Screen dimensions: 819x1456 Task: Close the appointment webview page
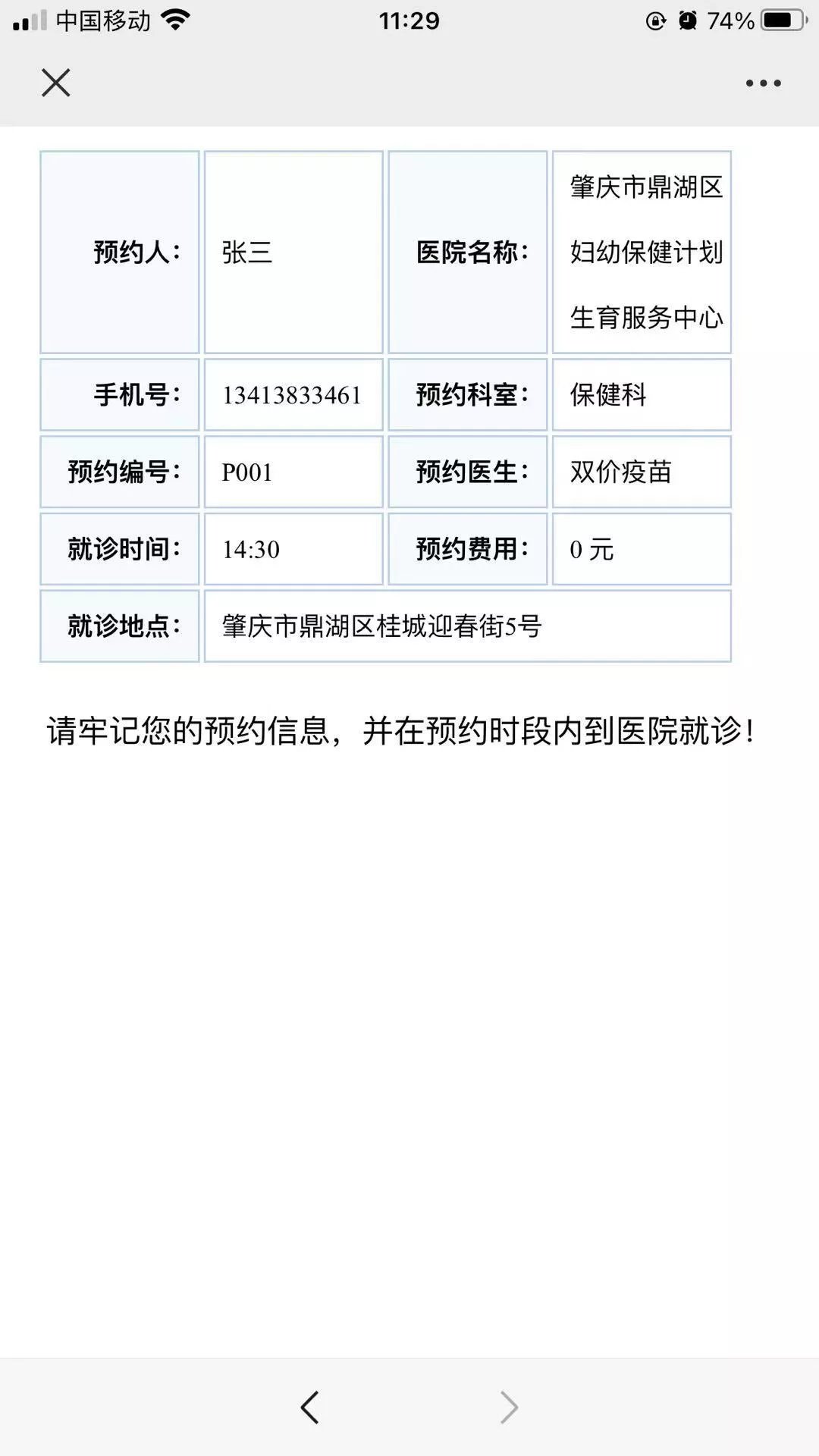55,83
